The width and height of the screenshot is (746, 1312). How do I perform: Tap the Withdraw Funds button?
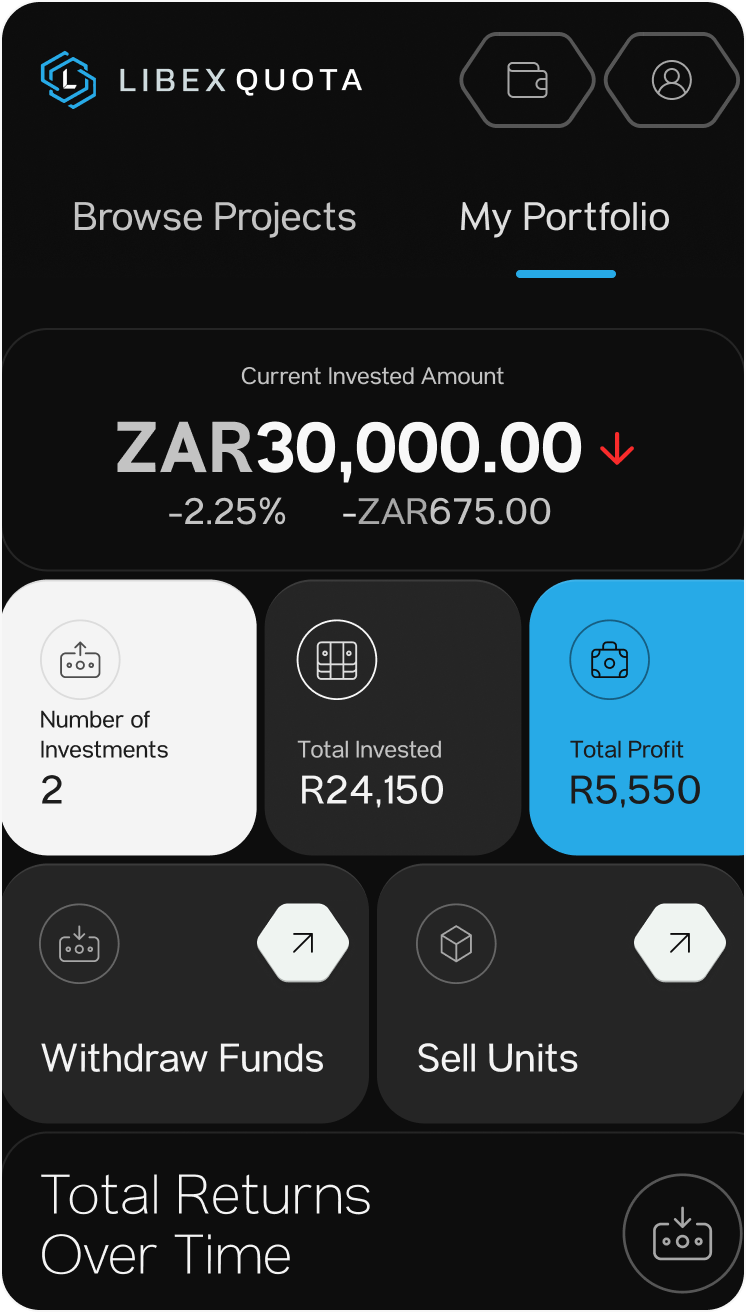click(x=185, y=993)
